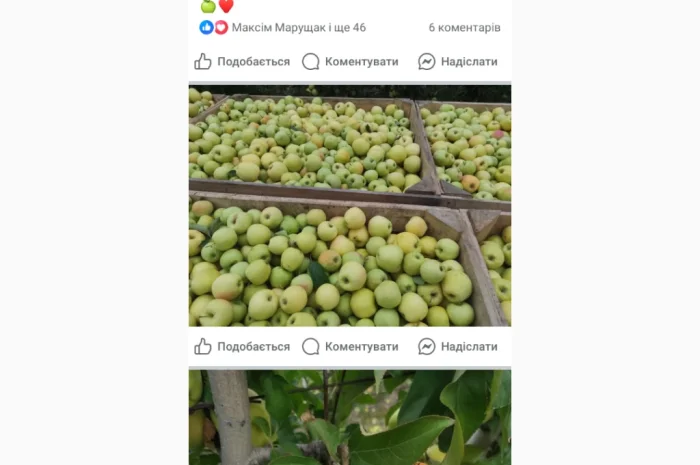Image resolution: width=700 pixels, height=465 pixels.
Task: Tap Надіслати directly under the apple crates photo
Action: click(x=457, y=347)
